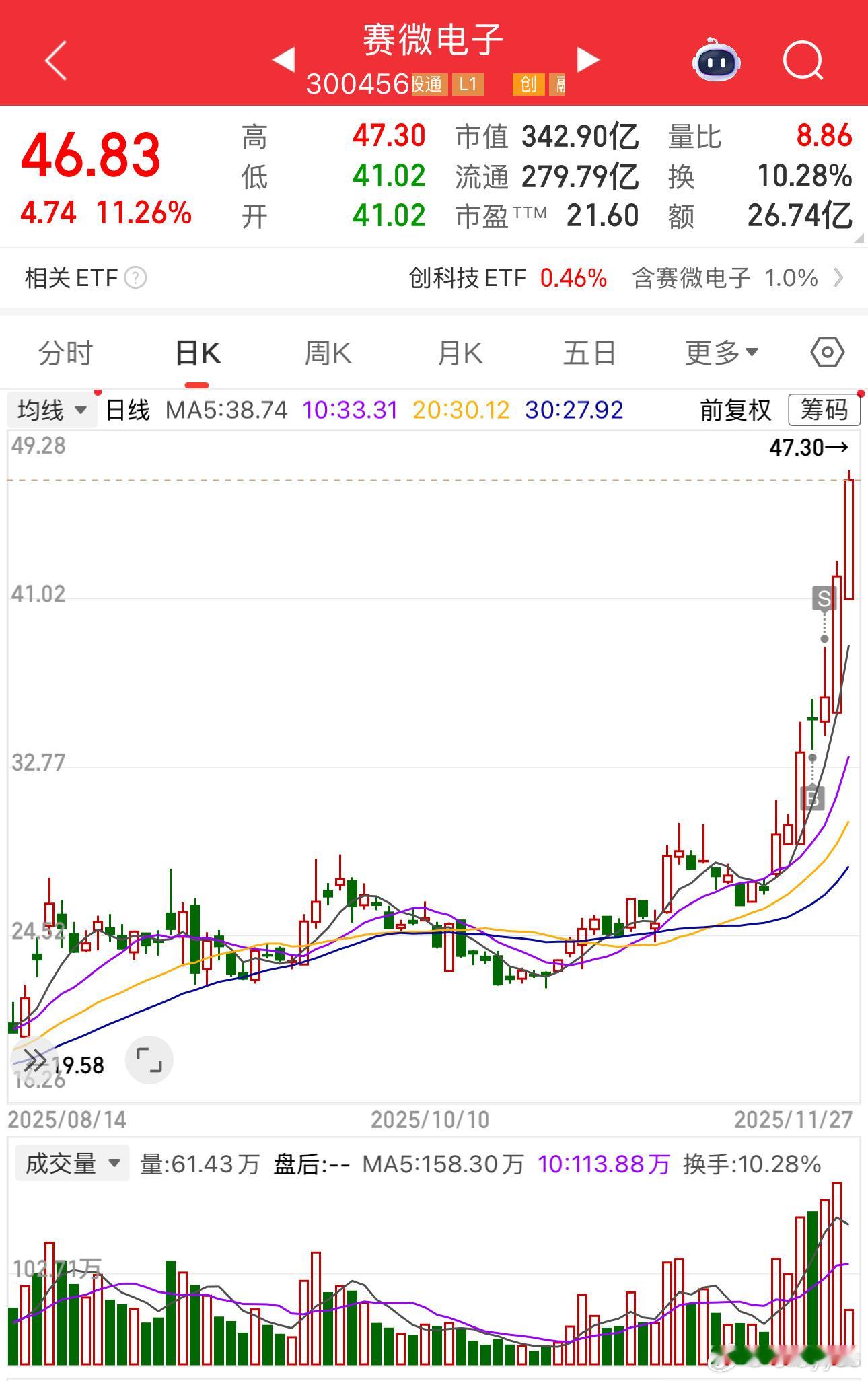This screenshot has width=868, height=1381.
Task: Expand the 更多 chart options dropdown
Action: coord(719,351)
